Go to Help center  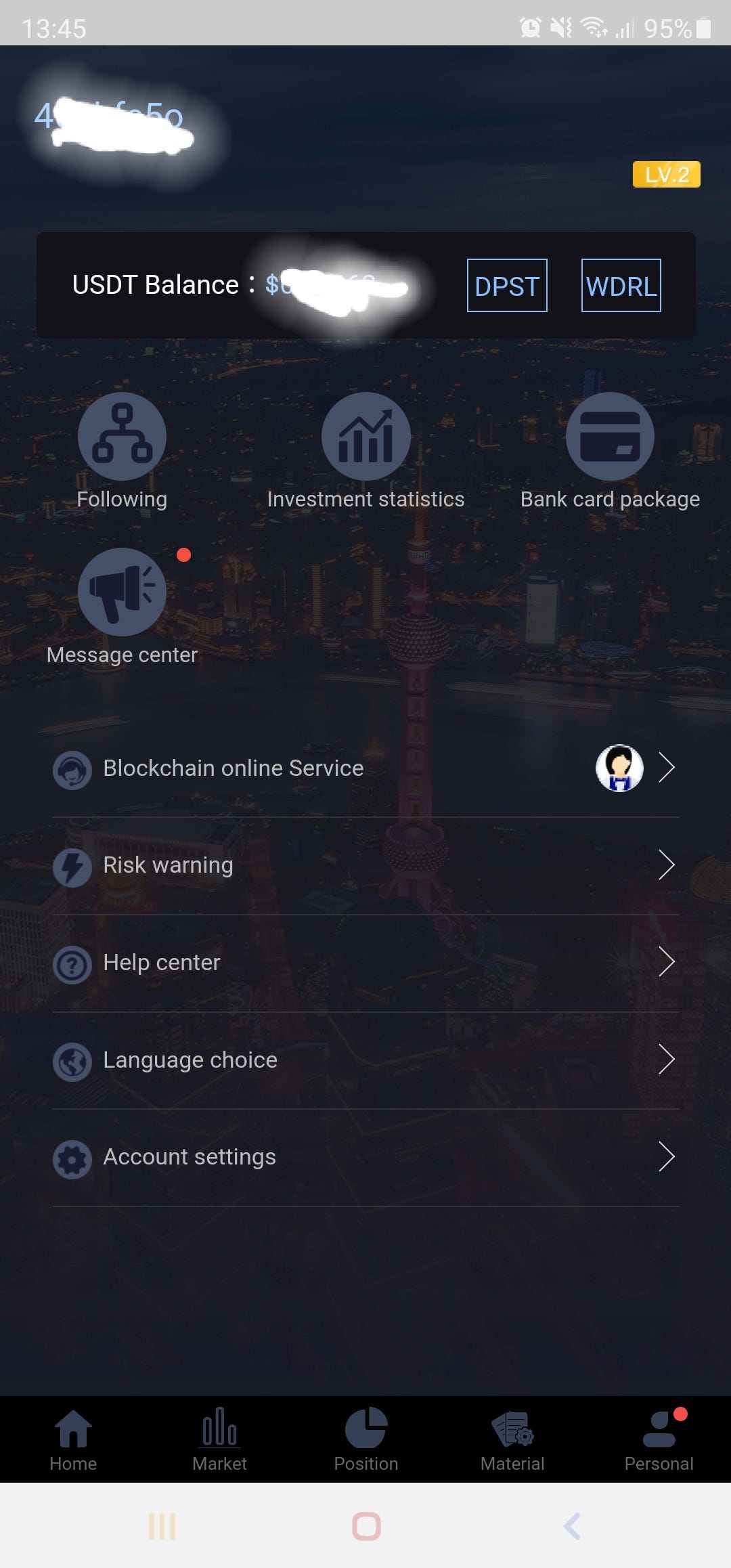coord(365,963)
